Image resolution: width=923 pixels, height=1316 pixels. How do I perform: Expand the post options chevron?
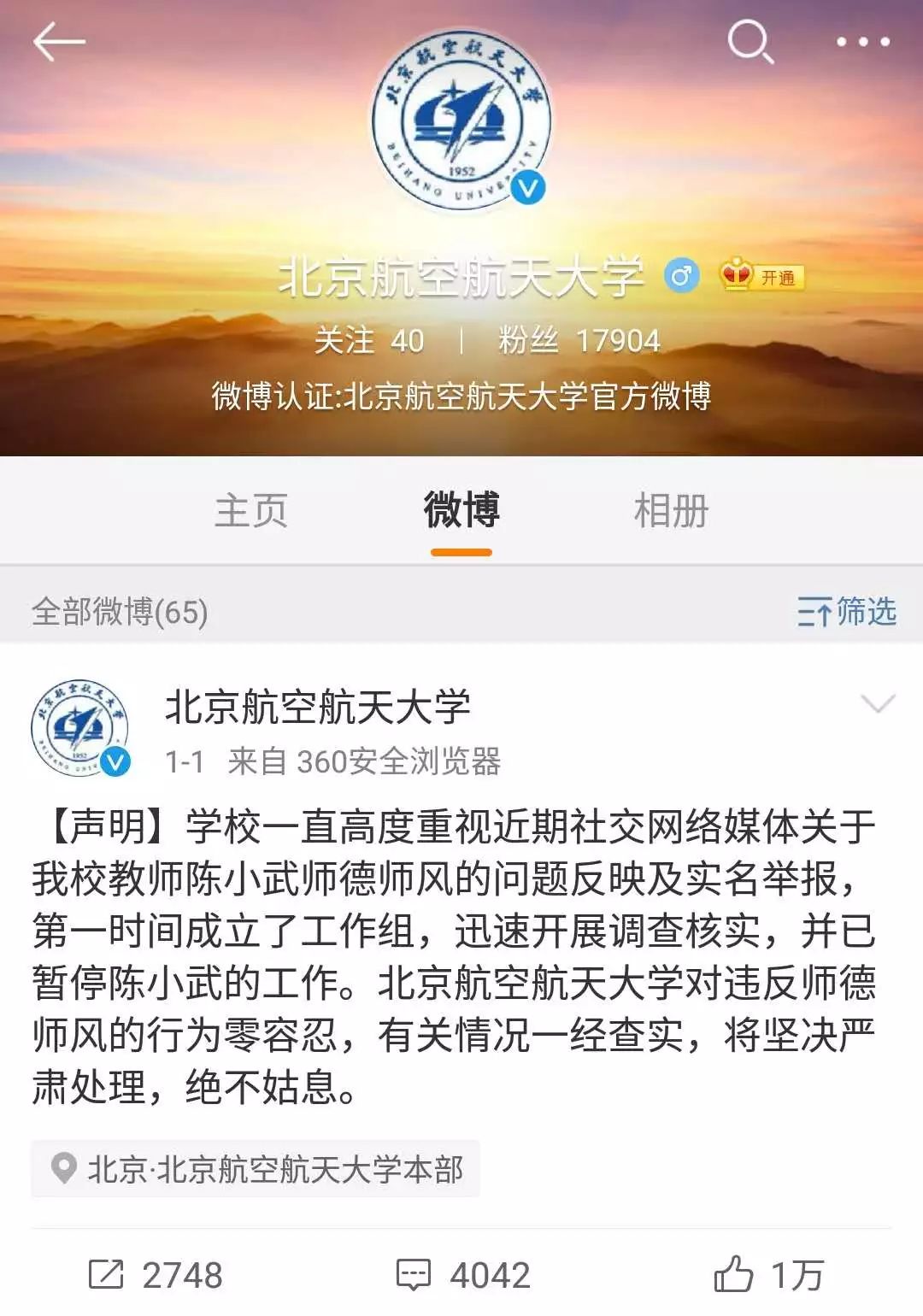878,704
